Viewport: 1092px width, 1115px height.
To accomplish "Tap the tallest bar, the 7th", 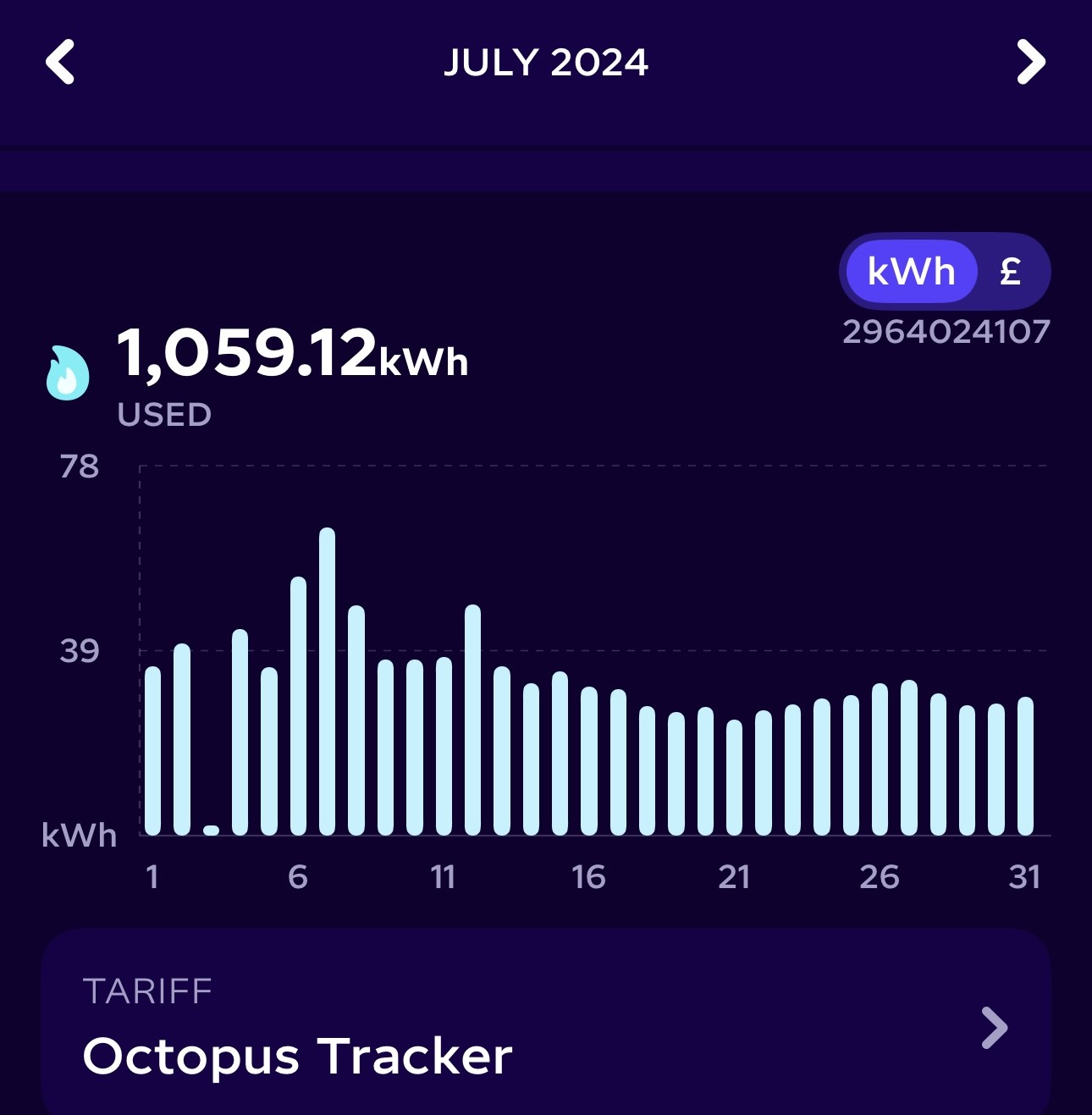I will tap(327, 682).
